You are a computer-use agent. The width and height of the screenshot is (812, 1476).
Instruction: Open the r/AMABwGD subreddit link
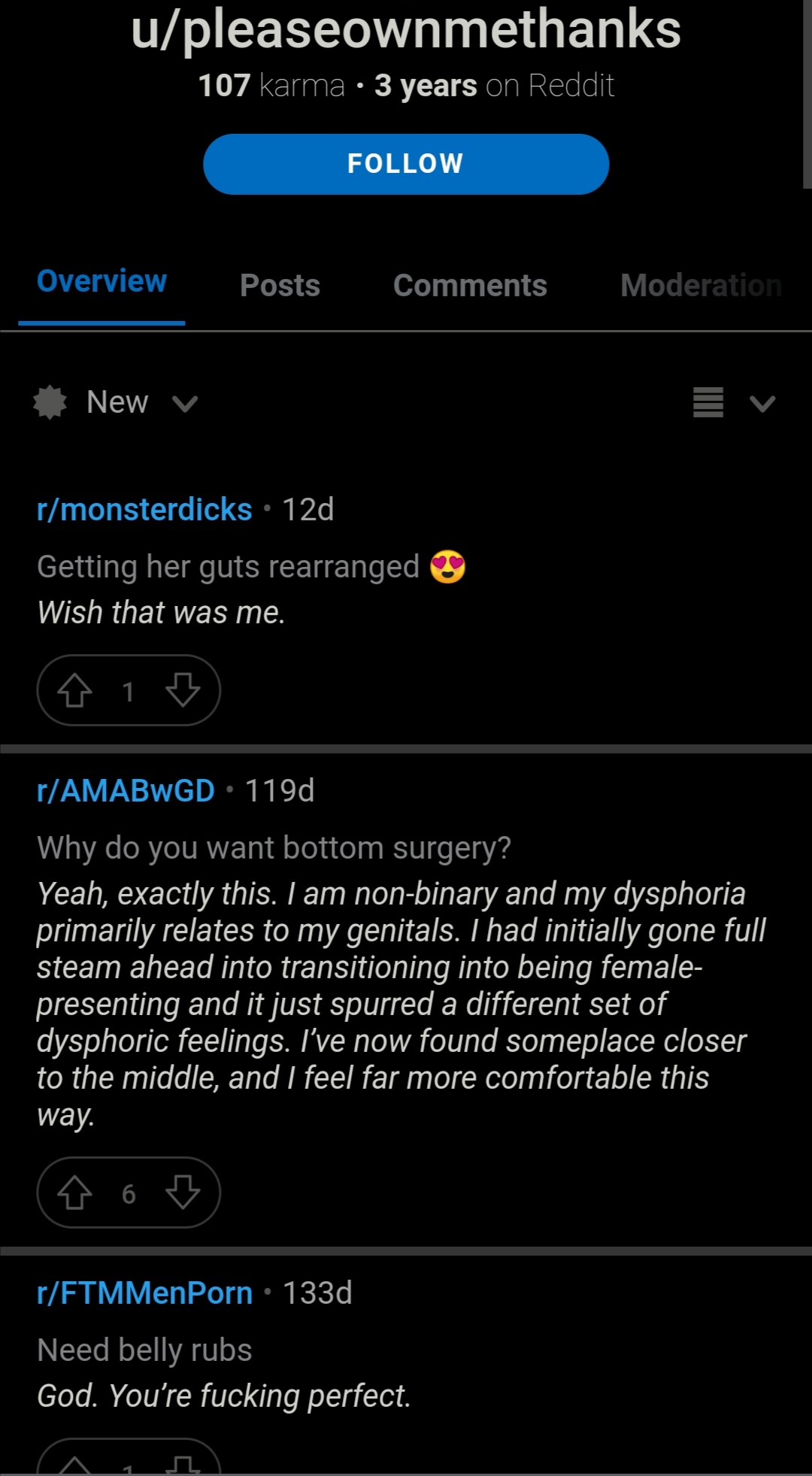pyautogui.click(x=126, y=791)
